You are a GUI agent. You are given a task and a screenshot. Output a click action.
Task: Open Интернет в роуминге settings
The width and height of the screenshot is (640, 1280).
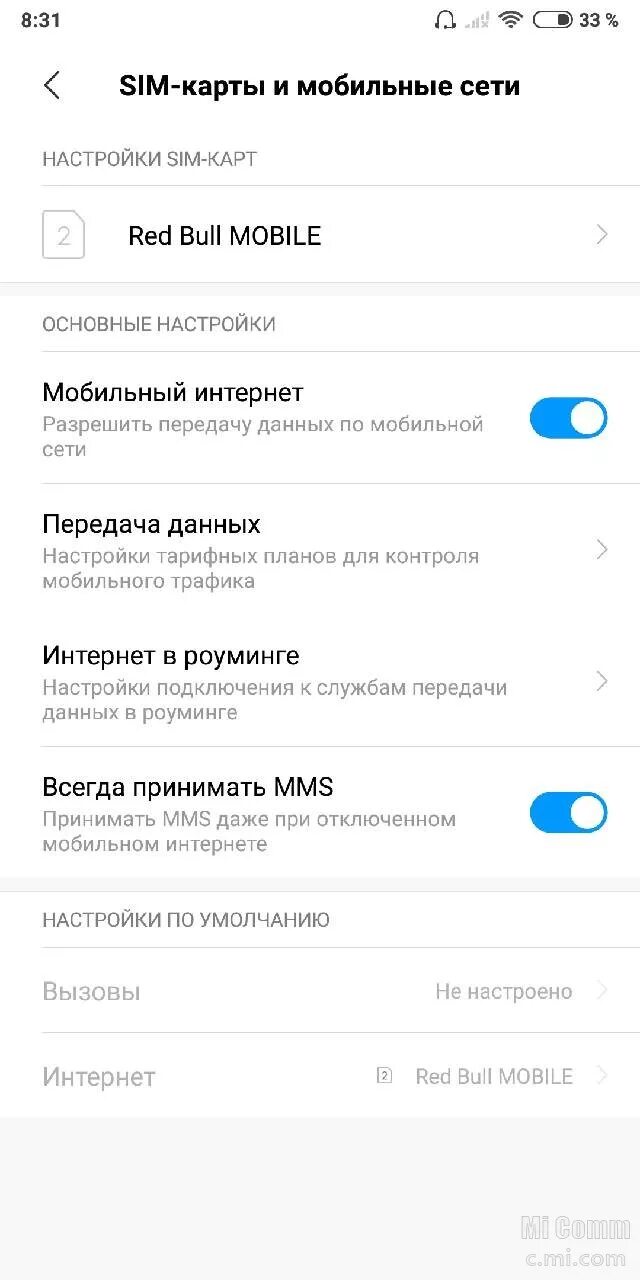320,682
